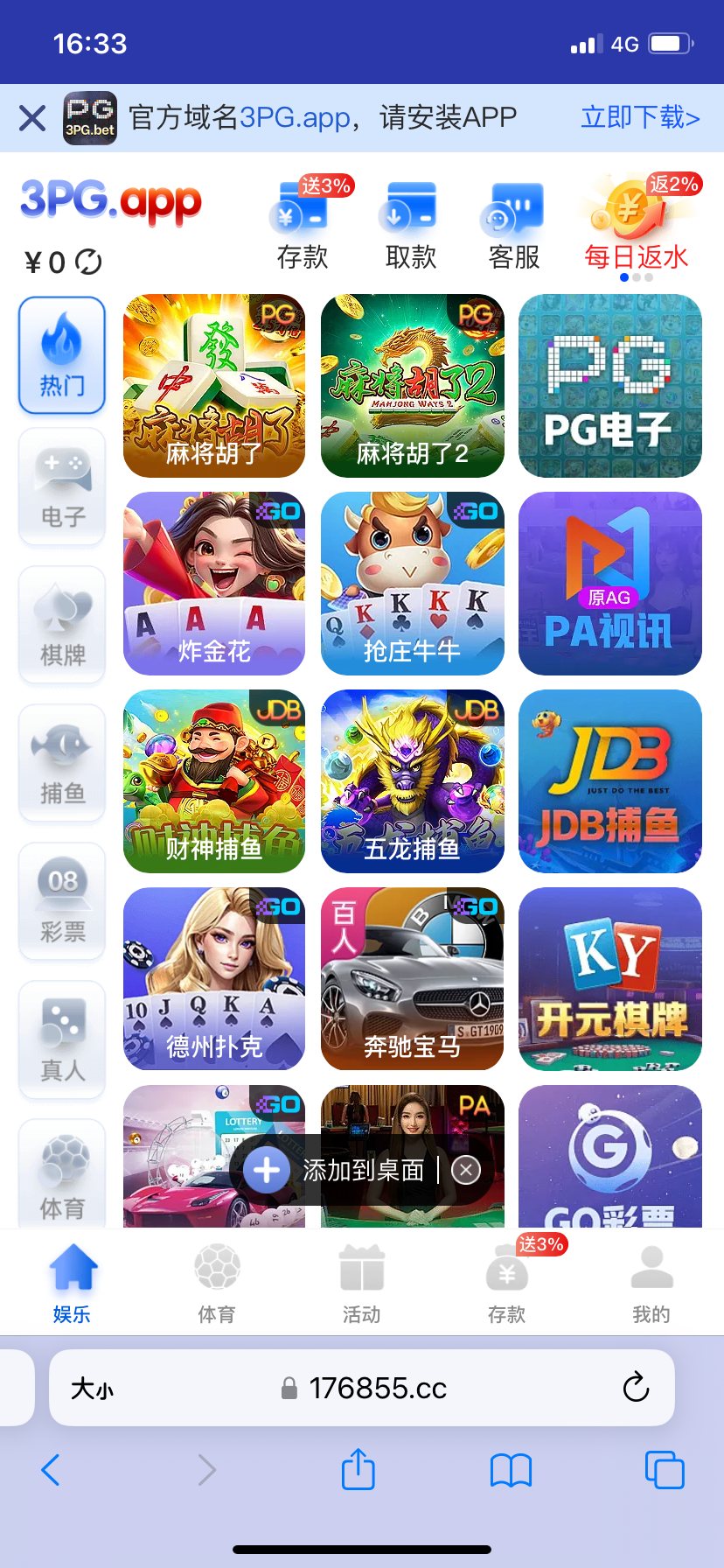Open the PA视讯 tile

click(609, 584)
